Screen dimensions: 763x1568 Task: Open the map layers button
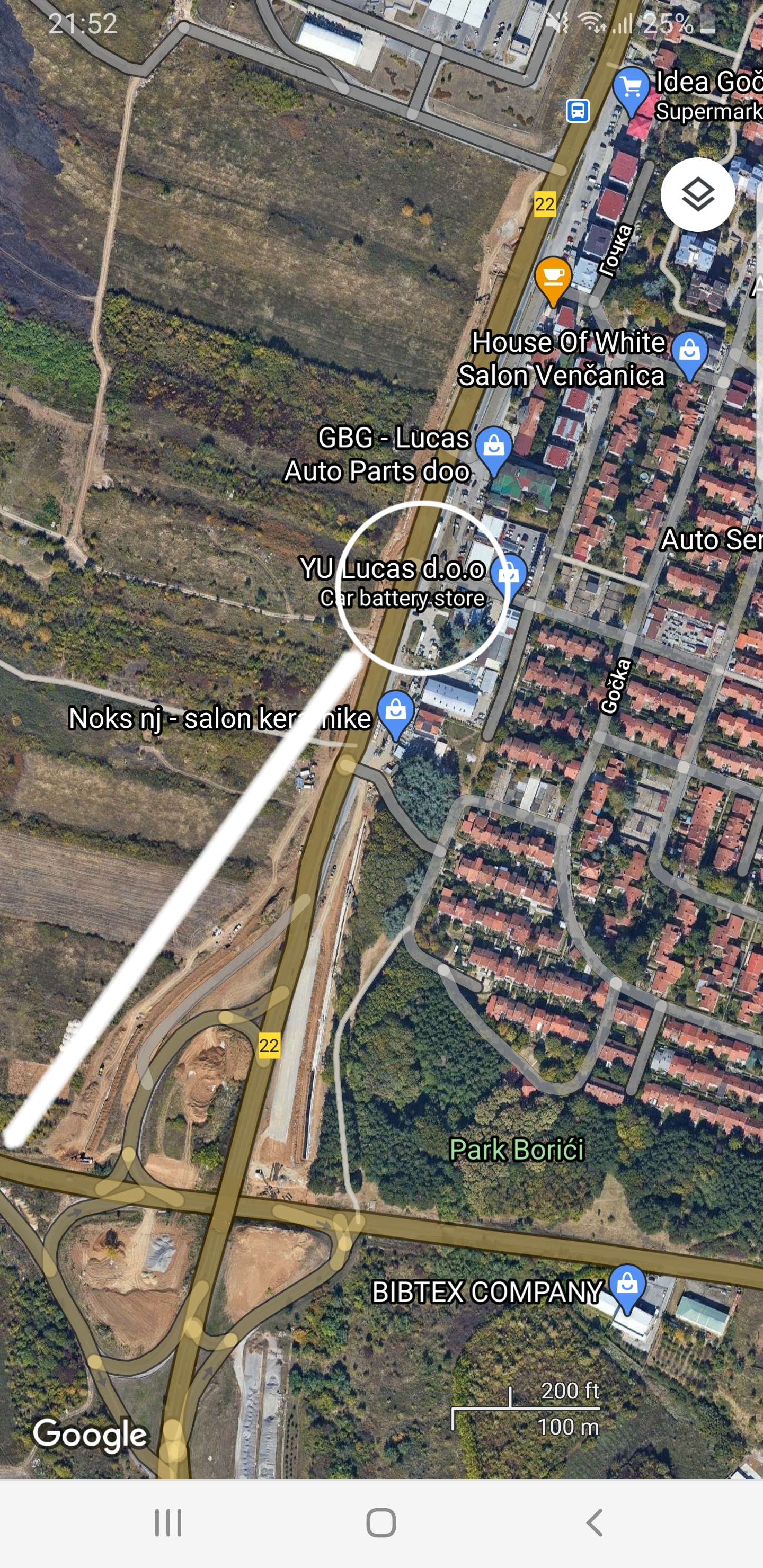click(x=697, y=195)
